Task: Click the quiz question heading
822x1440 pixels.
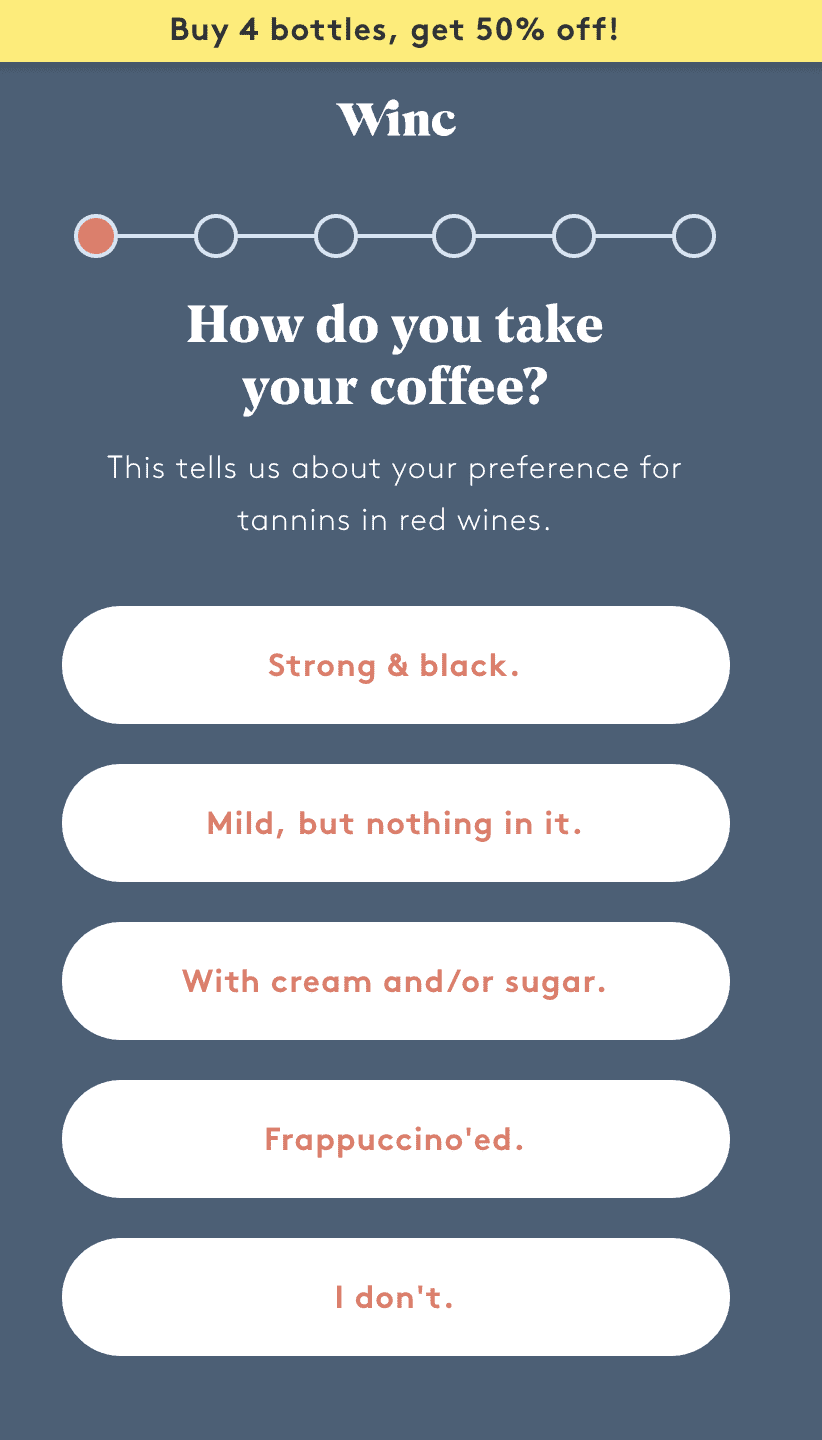Action: point(396,355)
